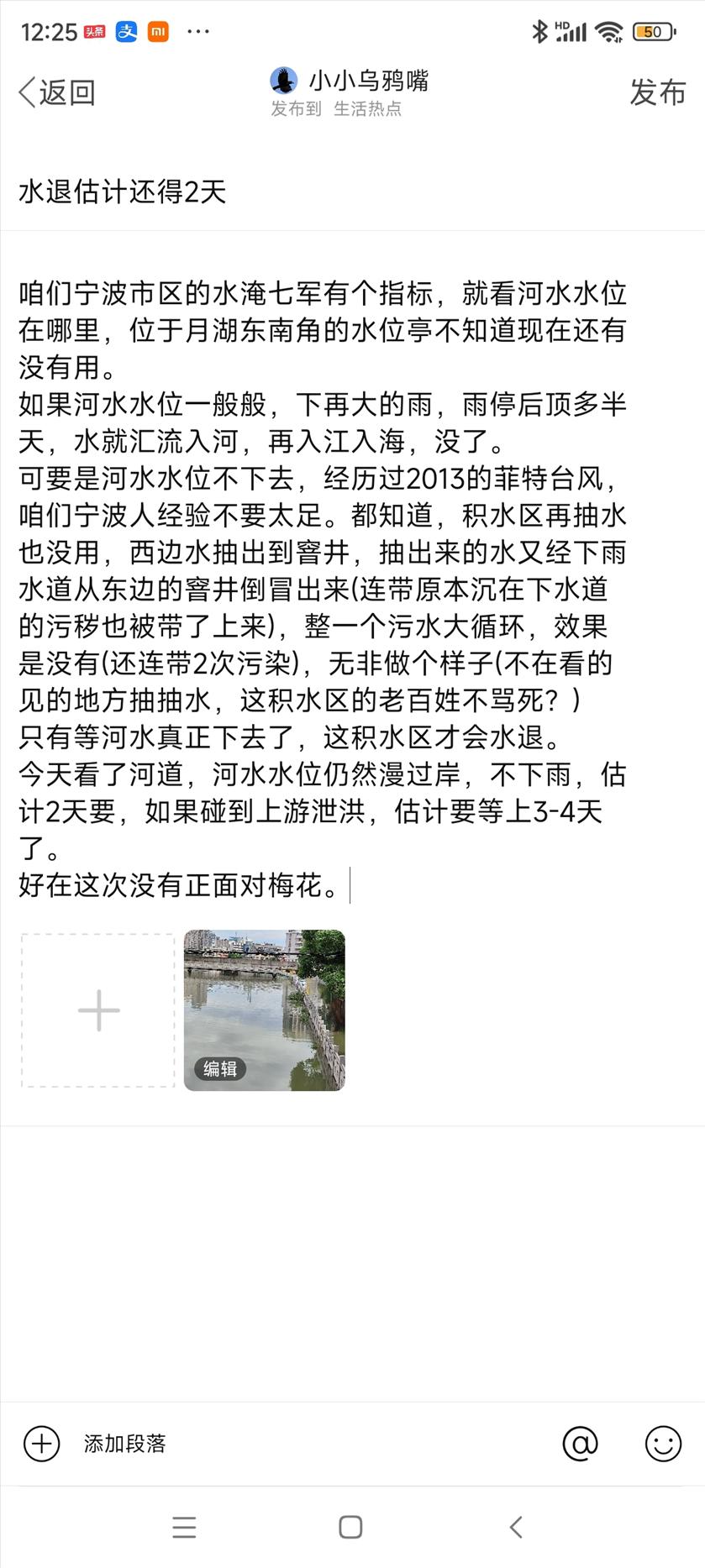Viewport: 705px width, 1568px height.
Task: Edit the title field 水退估计还得2天
Action: coord(352,192)
